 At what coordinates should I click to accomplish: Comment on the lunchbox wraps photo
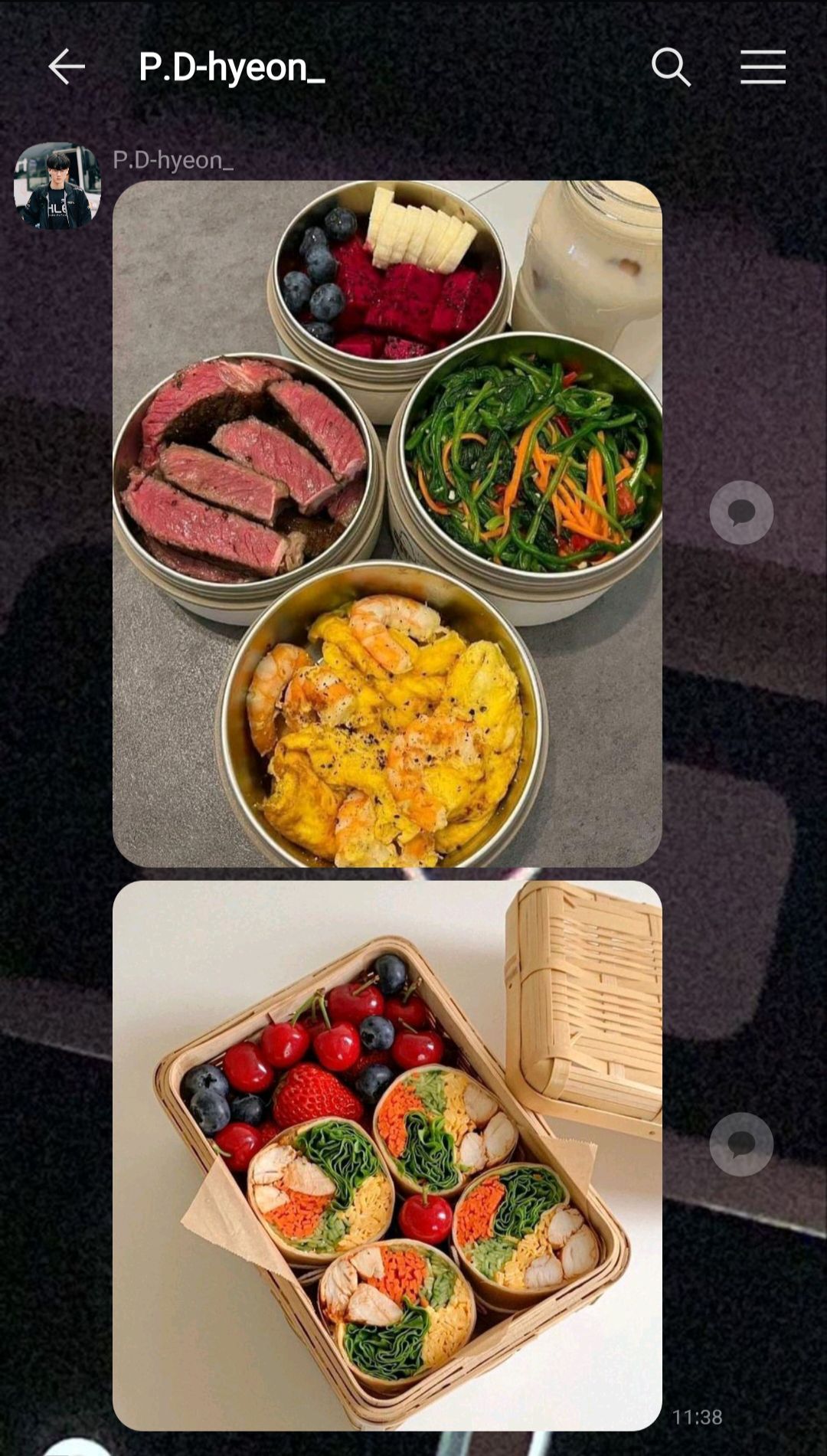(x=741, y=1144)
